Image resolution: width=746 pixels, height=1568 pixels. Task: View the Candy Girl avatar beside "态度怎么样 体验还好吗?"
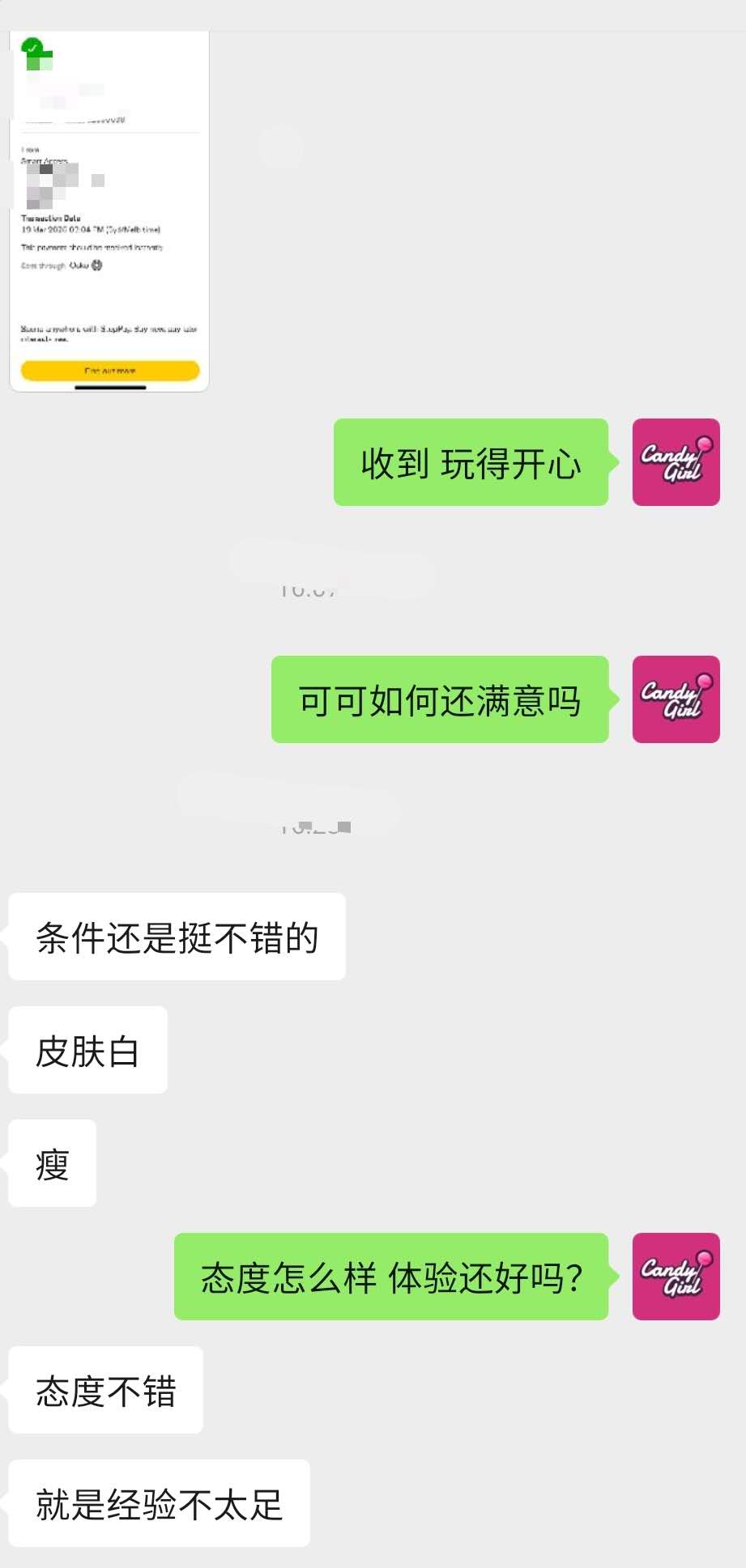click(676, 1277)
